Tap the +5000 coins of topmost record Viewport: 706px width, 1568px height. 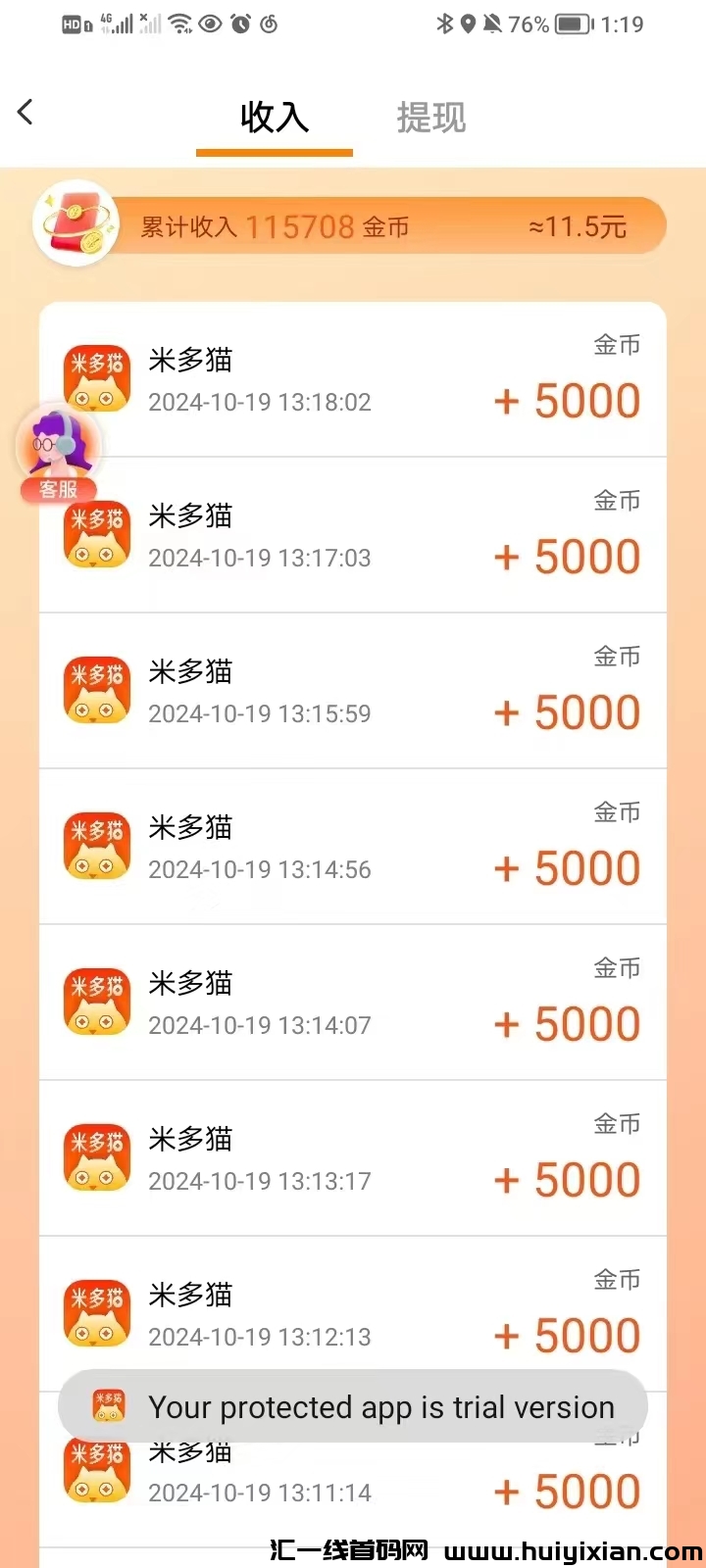point(566,399)
